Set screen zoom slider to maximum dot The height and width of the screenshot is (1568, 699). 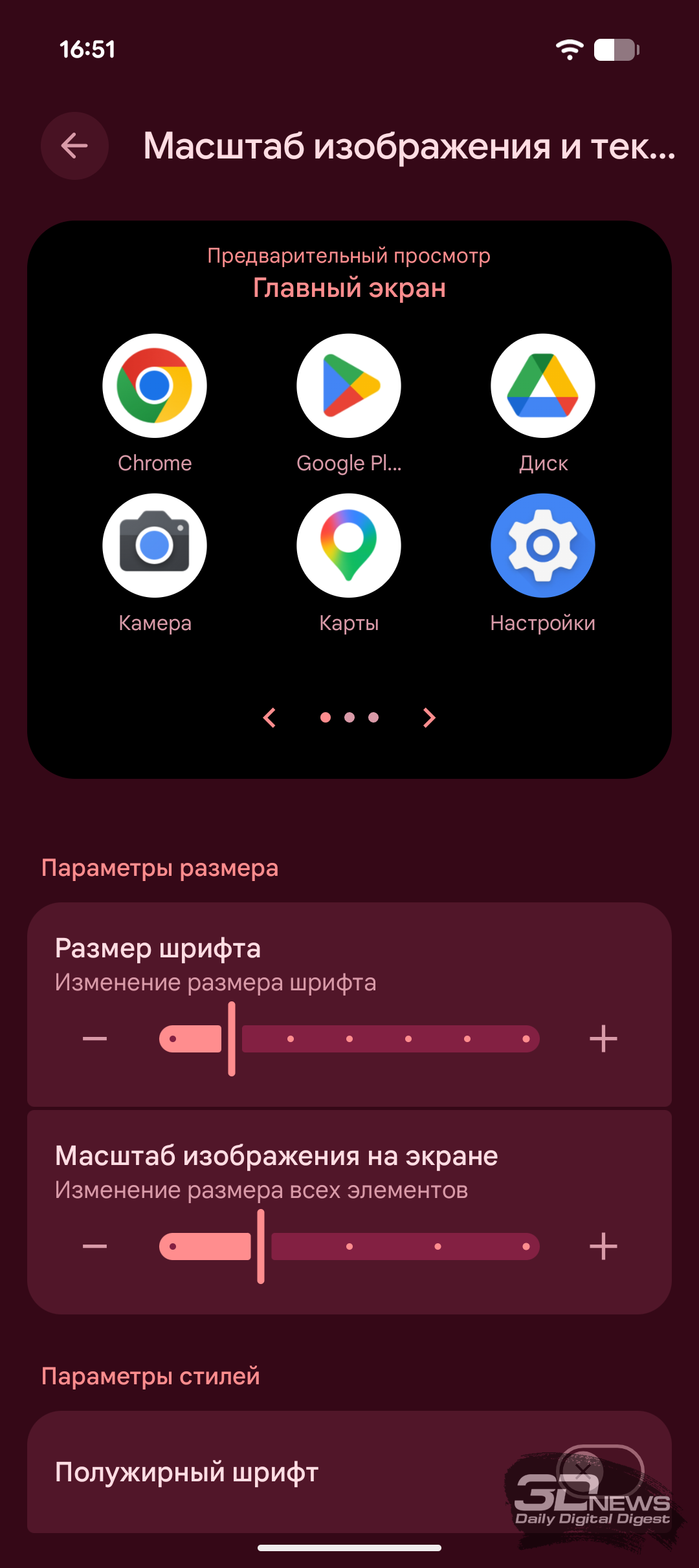click(526, 1247)
